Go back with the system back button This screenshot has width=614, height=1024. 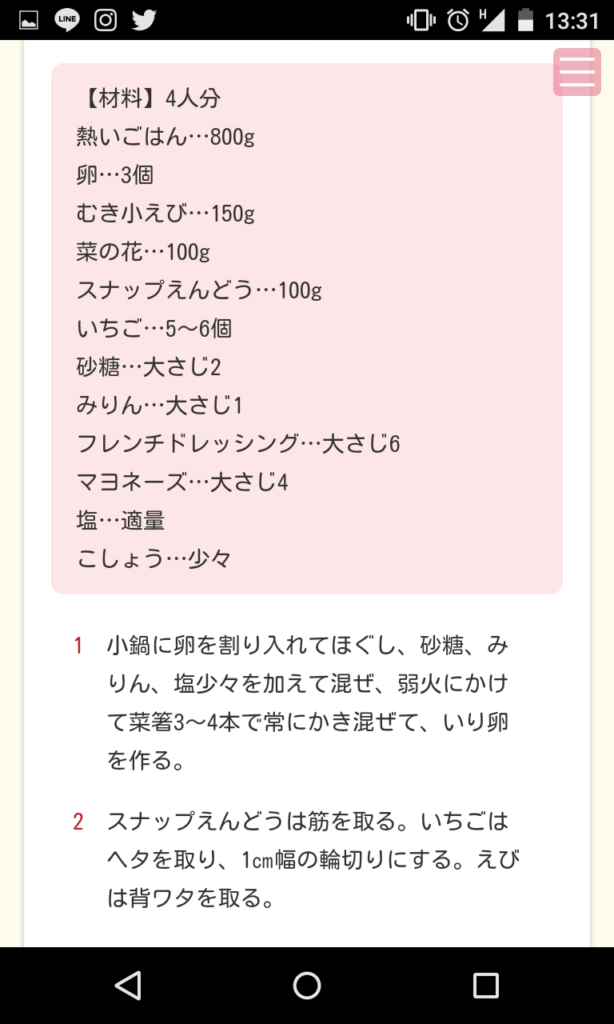128,985
